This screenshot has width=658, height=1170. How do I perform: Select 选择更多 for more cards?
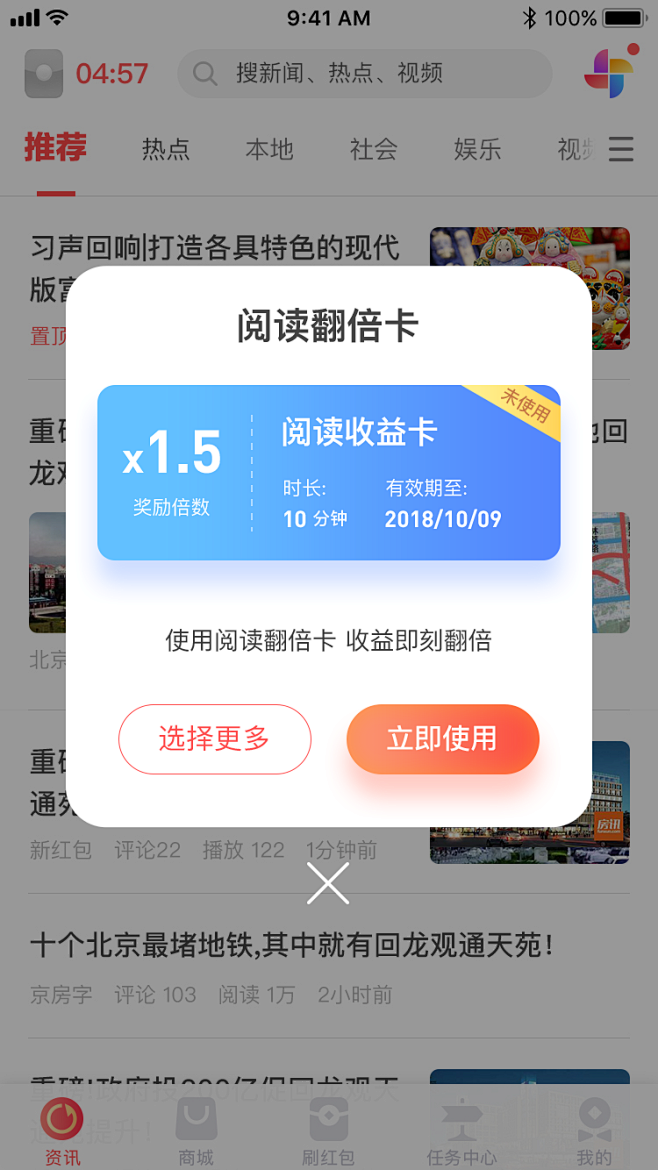pos(215,739)
